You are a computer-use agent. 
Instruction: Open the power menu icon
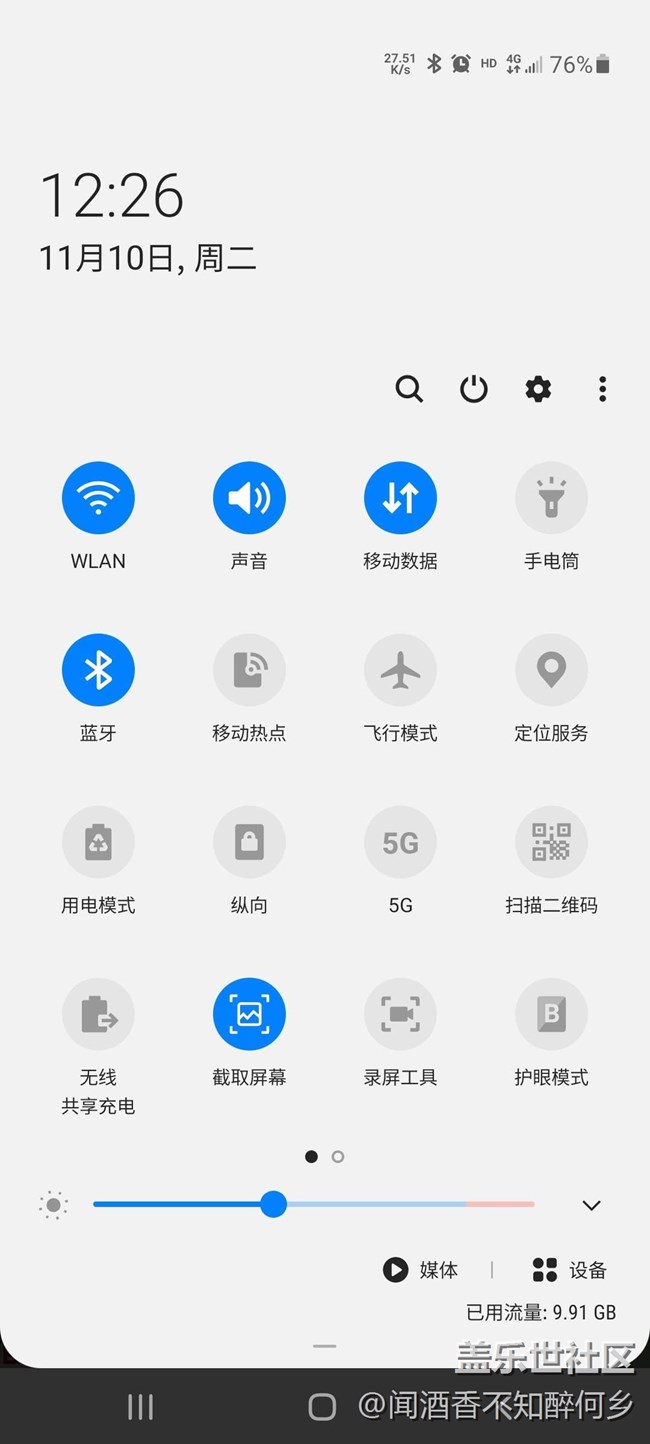(474, 388)
